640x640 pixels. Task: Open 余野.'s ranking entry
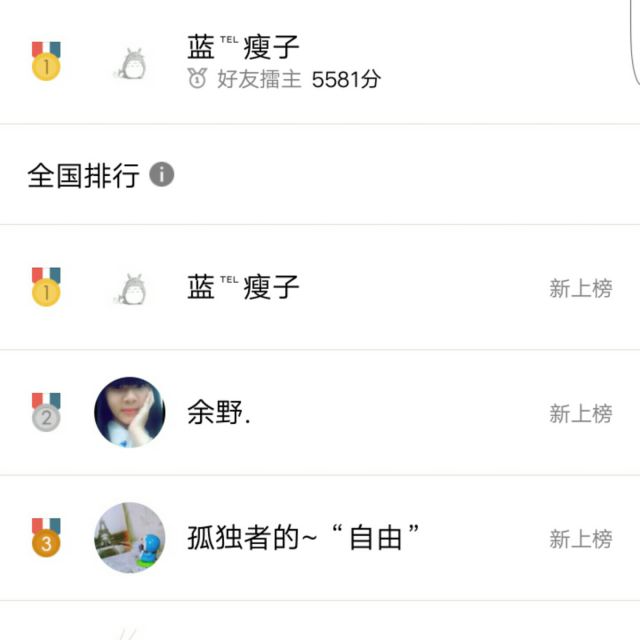coord(320,412)
